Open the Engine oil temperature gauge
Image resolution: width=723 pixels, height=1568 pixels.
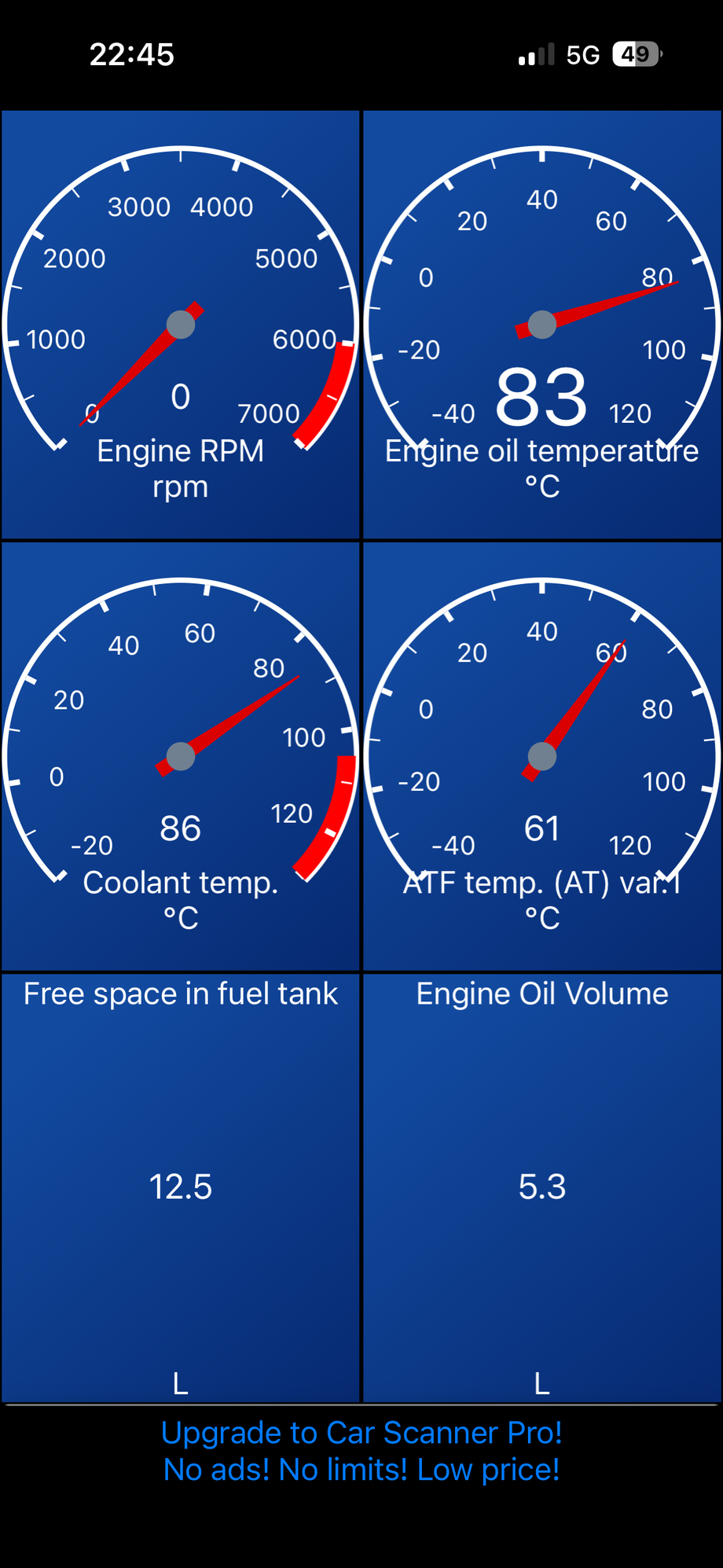pos(541,324)
